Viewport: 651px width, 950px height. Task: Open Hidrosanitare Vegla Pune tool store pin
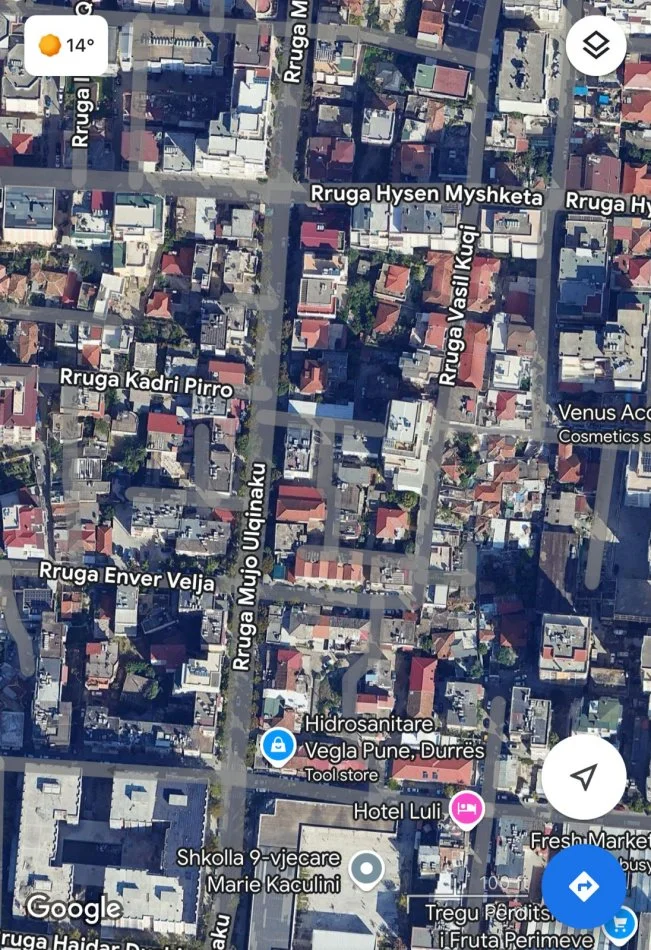tap(278, 745)
